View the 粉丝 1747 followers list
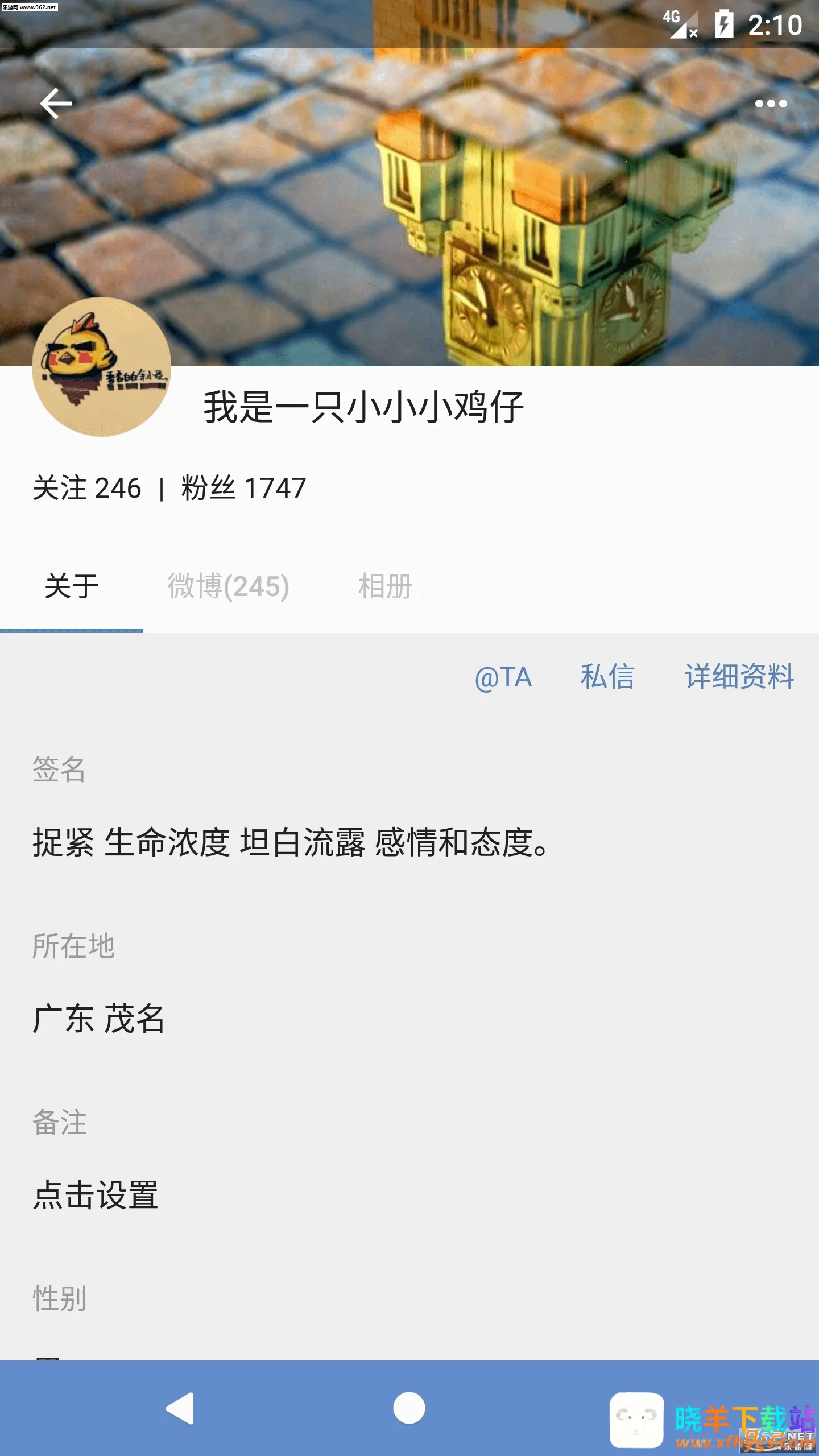 coord(243,488)
